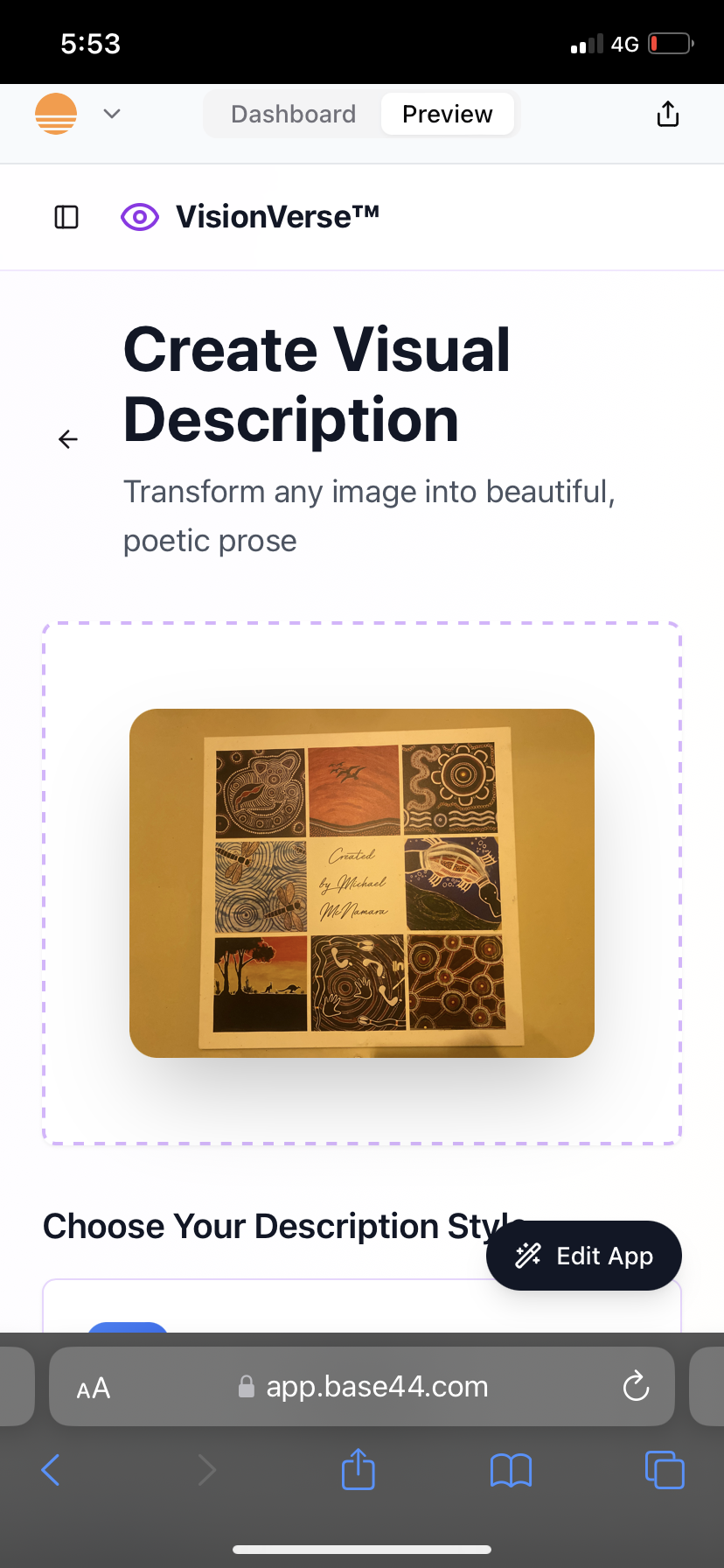Go back in Safari browser history
This screenshot has width=724, height=1568.
[51, 1470]
